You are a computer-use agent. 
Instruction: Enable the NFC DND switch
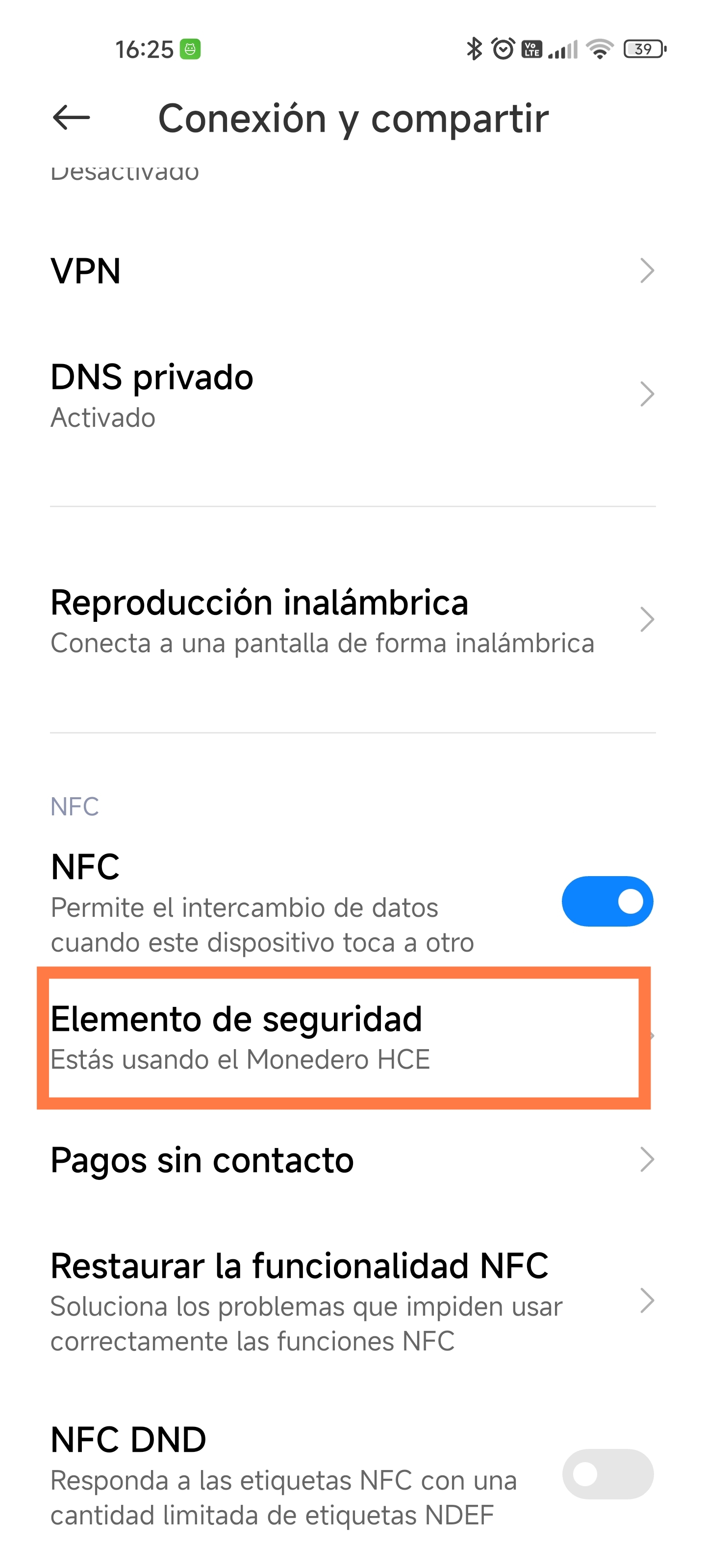606,1474
